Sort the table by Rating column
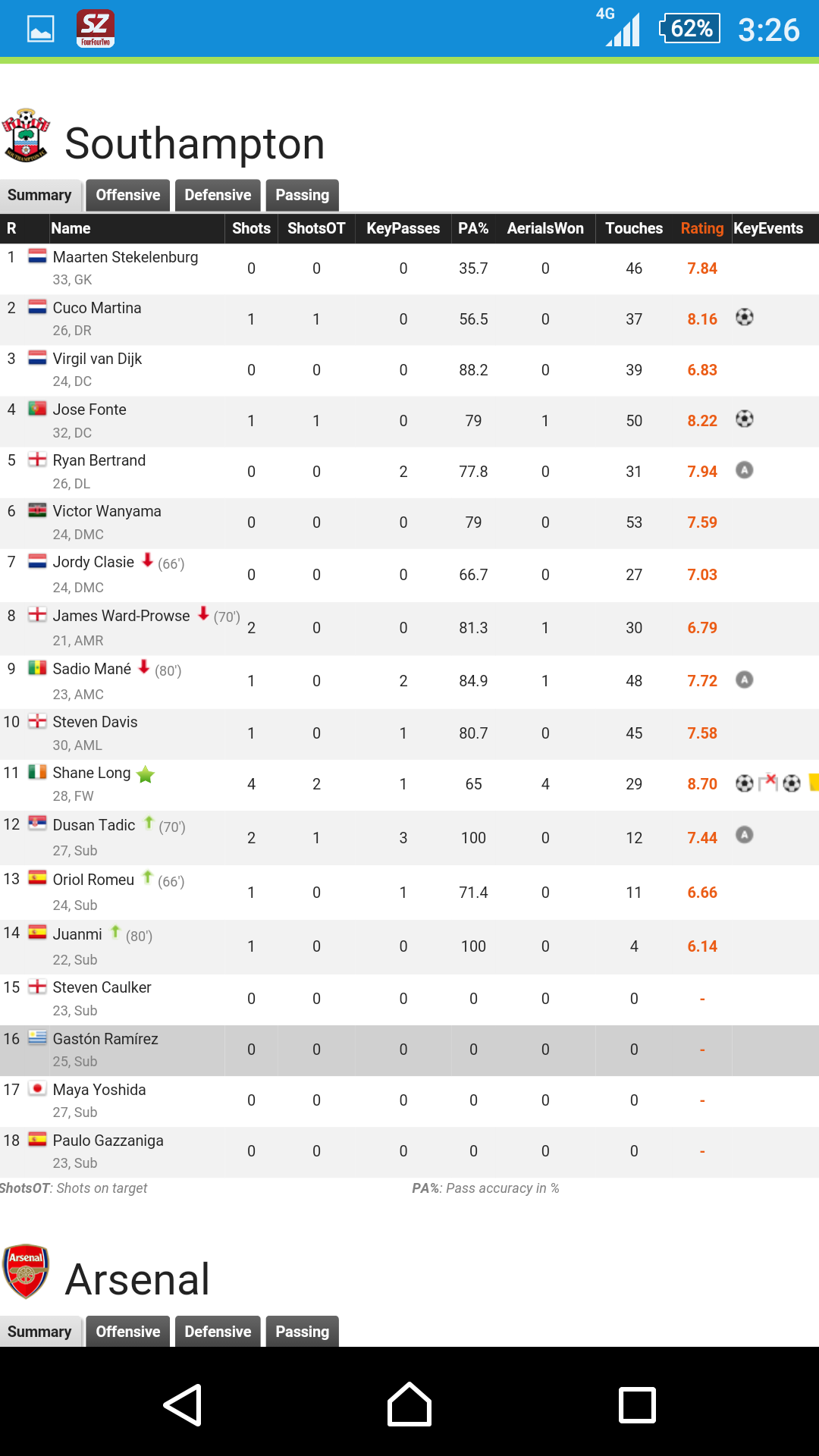Viewport: 819px width, 1456px height. coord(701,228)
